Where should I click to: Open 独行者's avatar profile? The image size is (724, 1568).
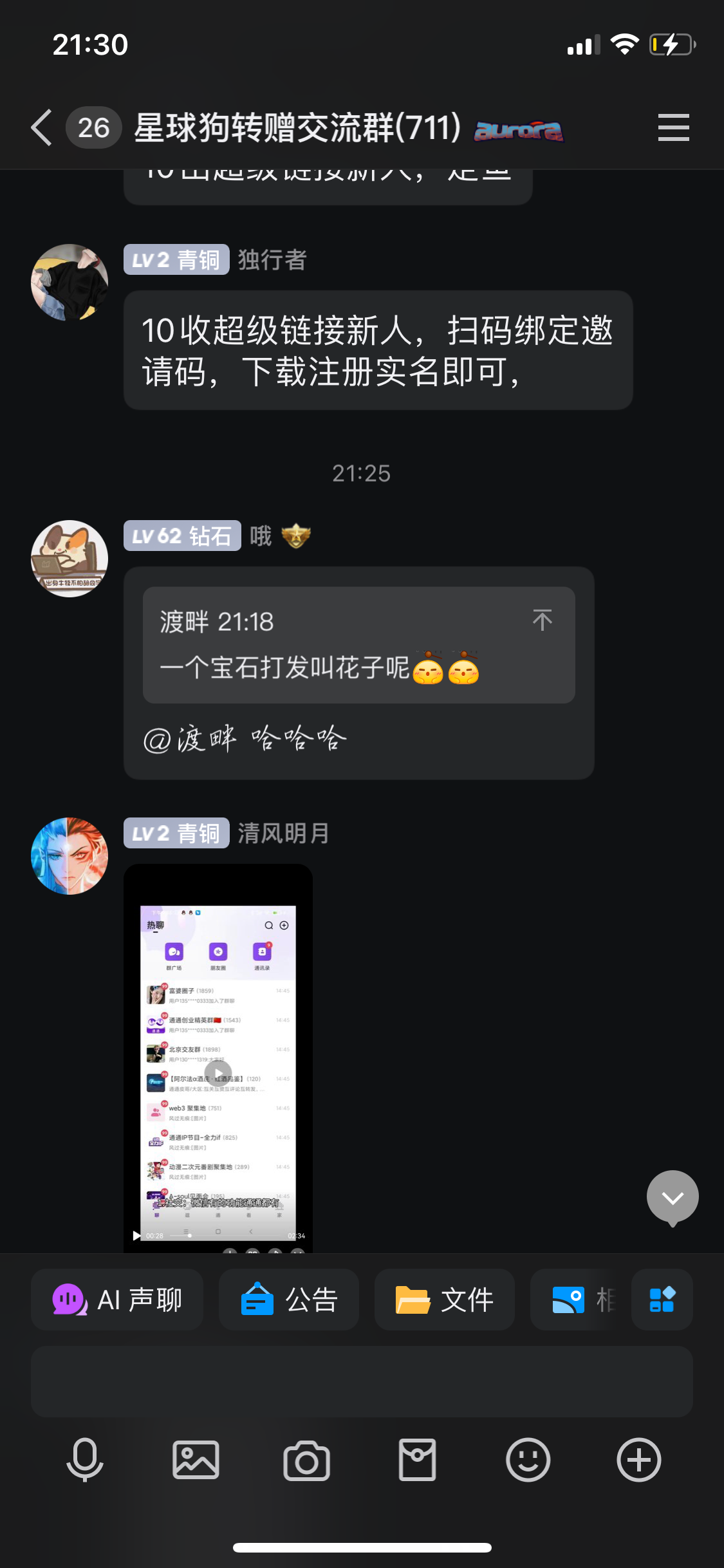(70, 282)
